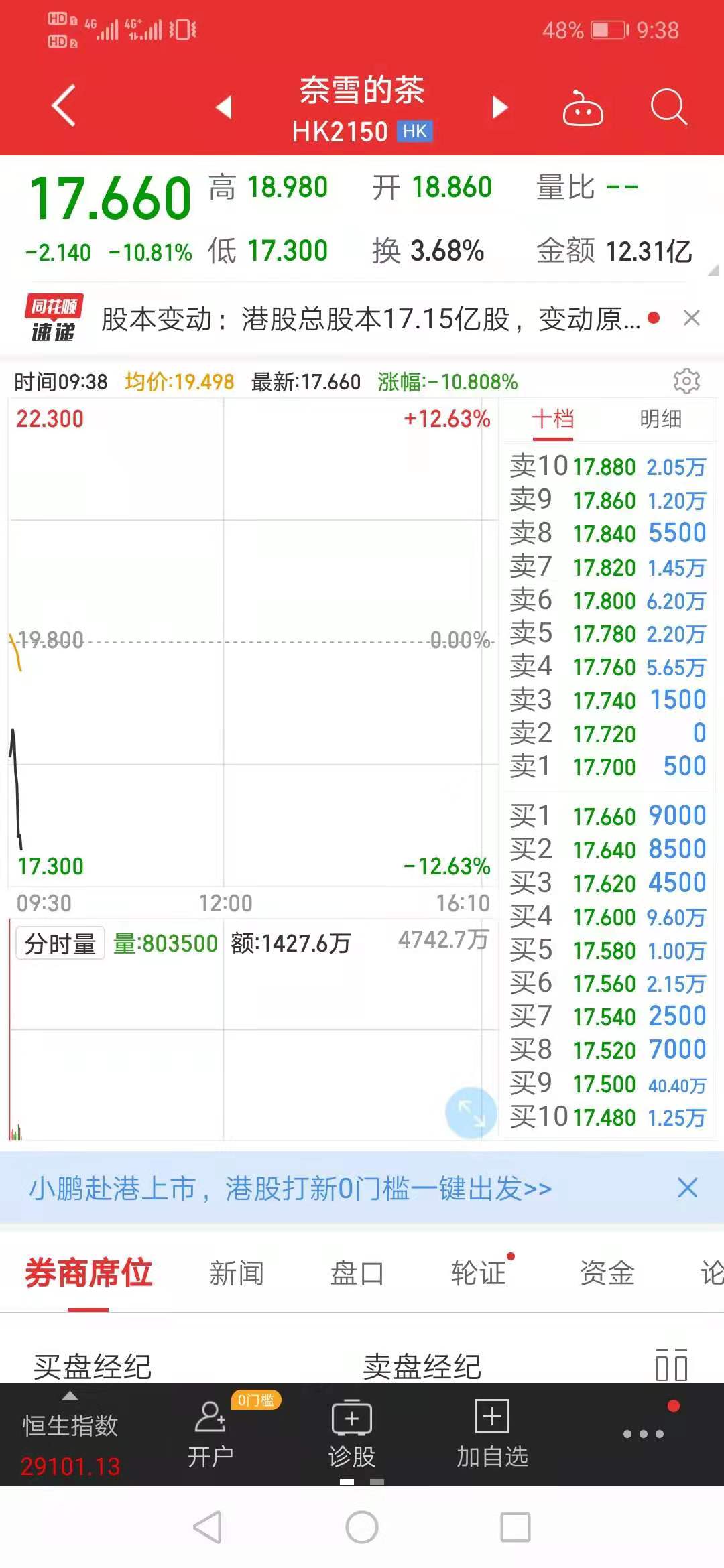Image resolution: width=724 pixels, height=1568 pixels.
Task: Open the 分时量 indicator selector
Action: point(60,943)
